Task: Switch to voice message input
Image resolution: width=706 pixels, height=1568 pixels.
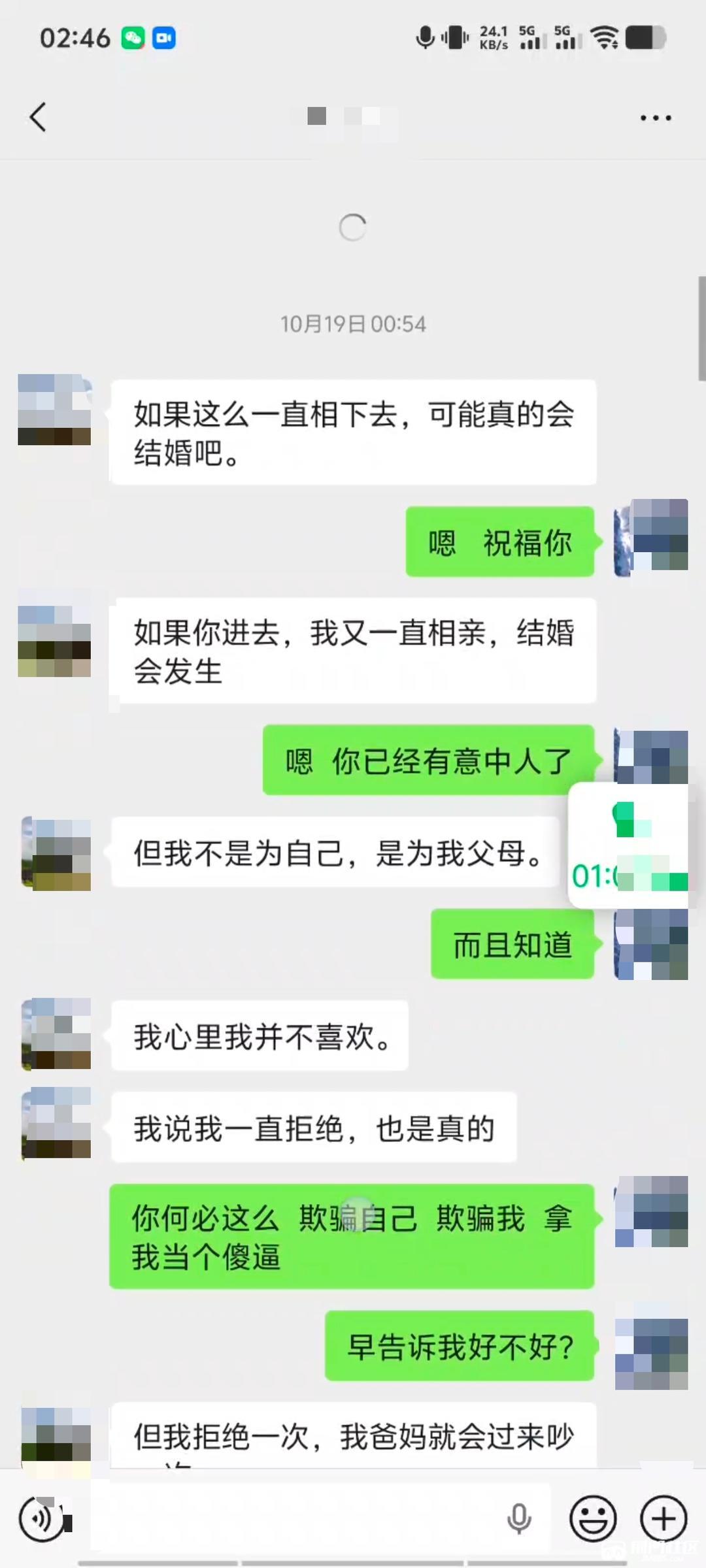Action: coord(42,1518)
